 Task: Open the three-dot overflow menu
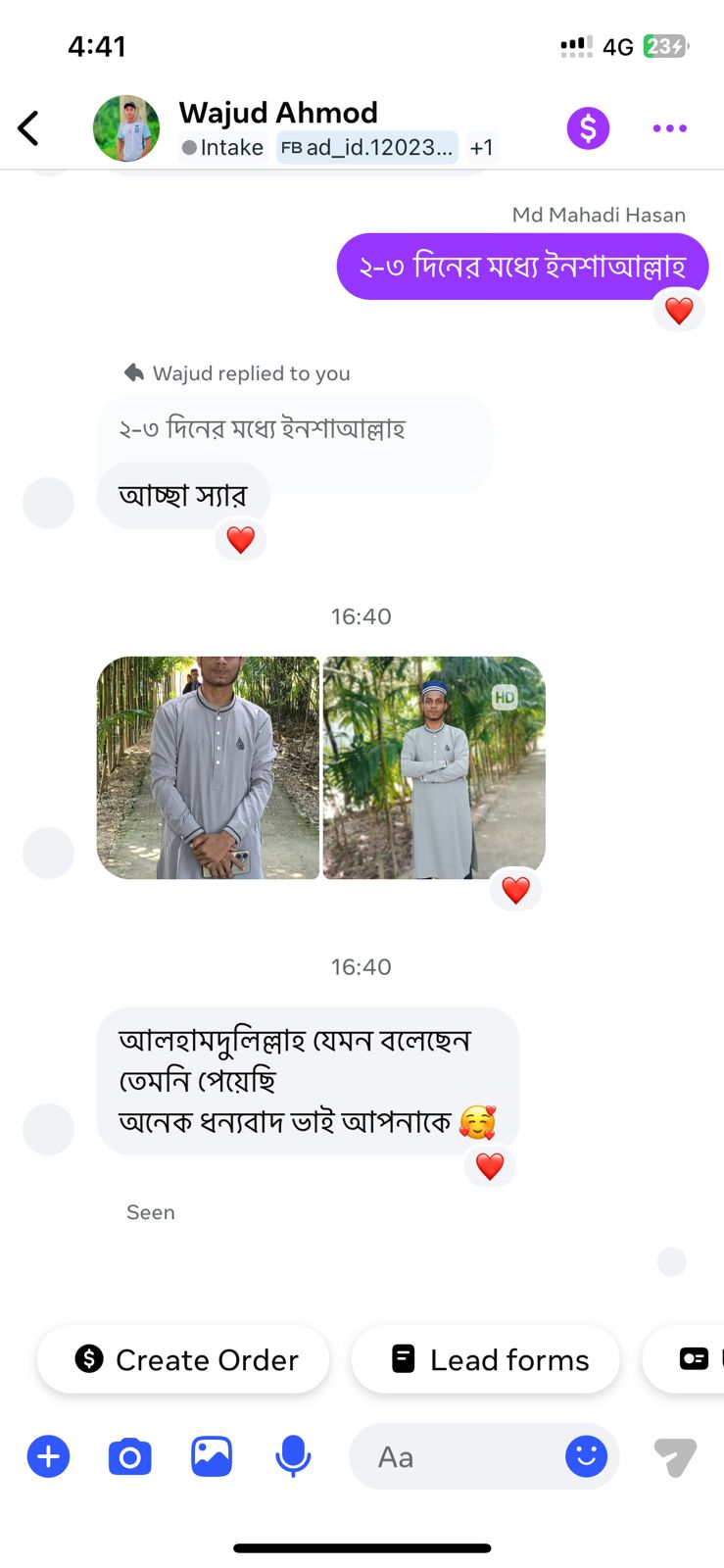coord(669,128)
